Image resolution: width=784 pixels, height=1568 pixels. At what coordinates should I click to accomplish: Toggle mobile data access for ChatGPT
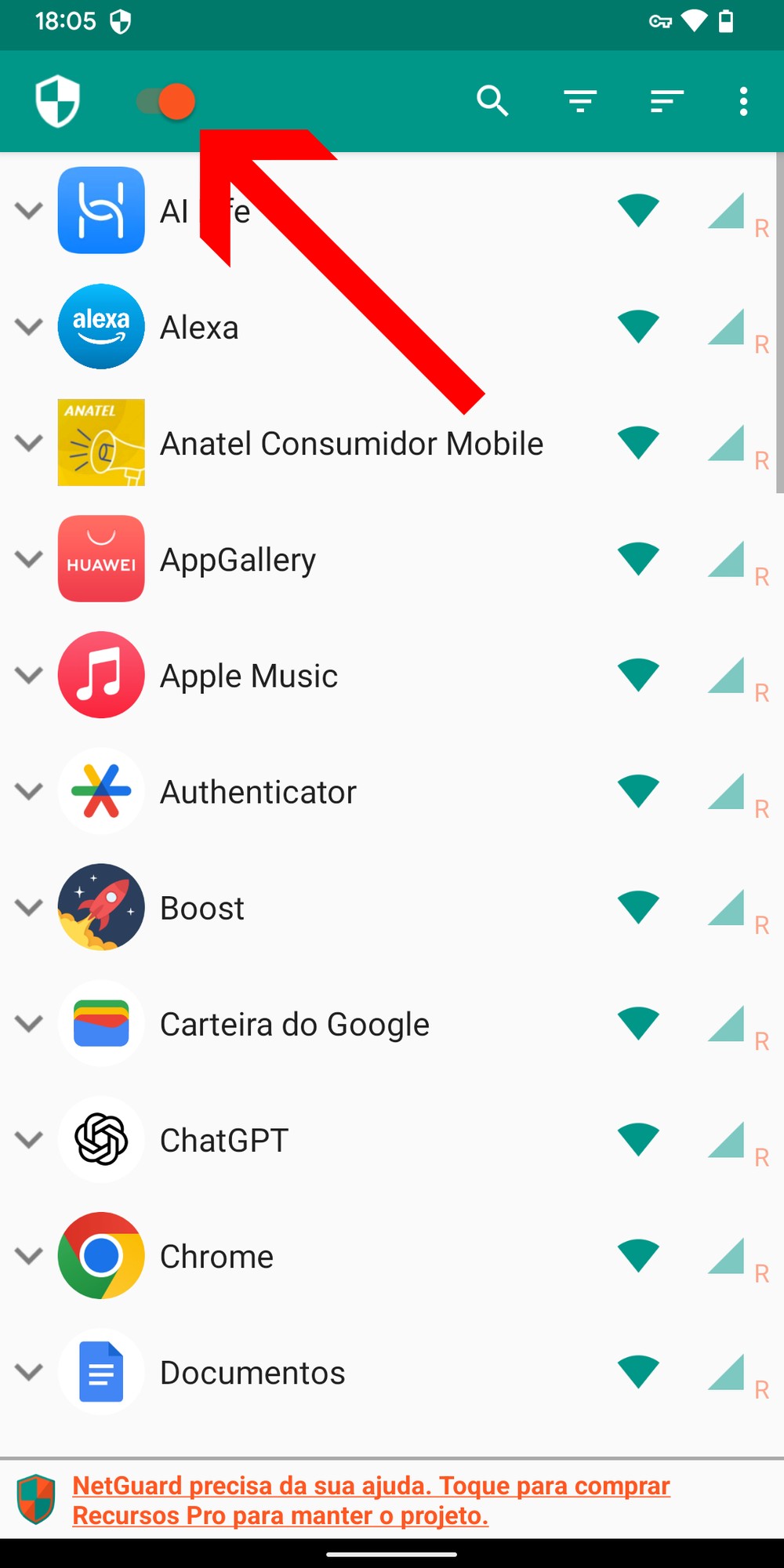[726, 1140]
